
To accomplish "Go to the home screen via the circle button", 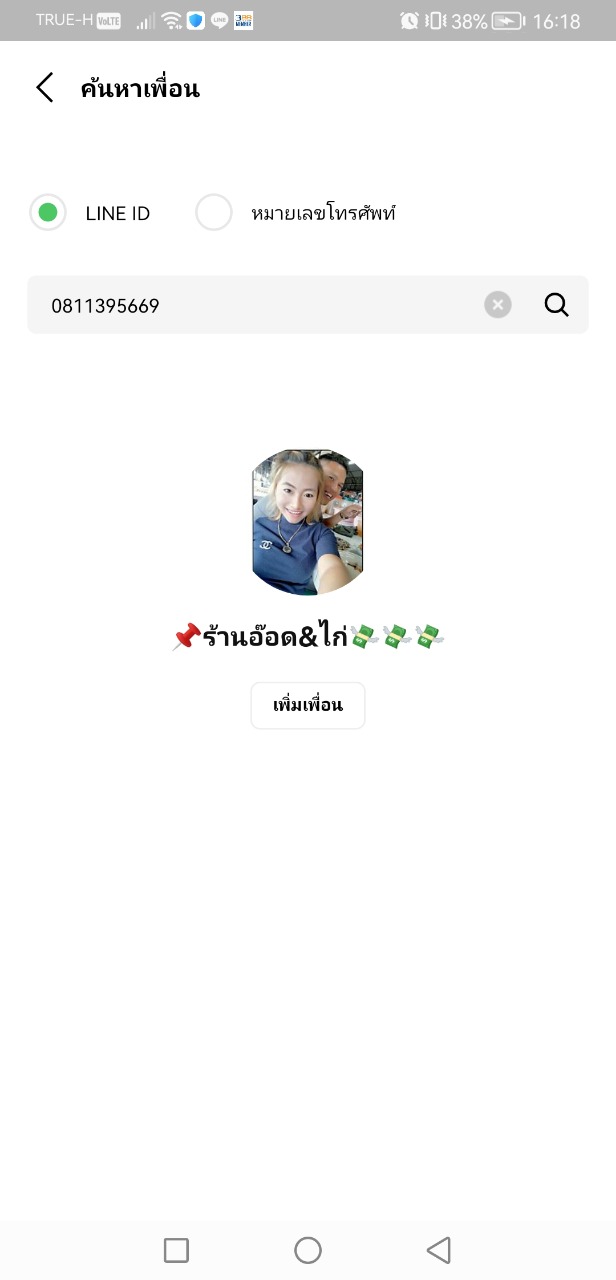I will 308,1250.
